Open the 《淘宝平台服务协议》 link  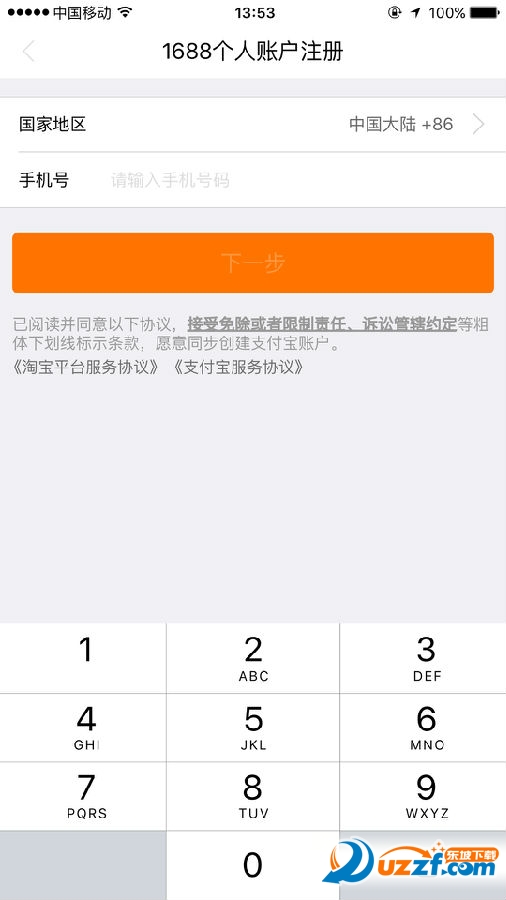pyautogui.click(x=87, y=368)
